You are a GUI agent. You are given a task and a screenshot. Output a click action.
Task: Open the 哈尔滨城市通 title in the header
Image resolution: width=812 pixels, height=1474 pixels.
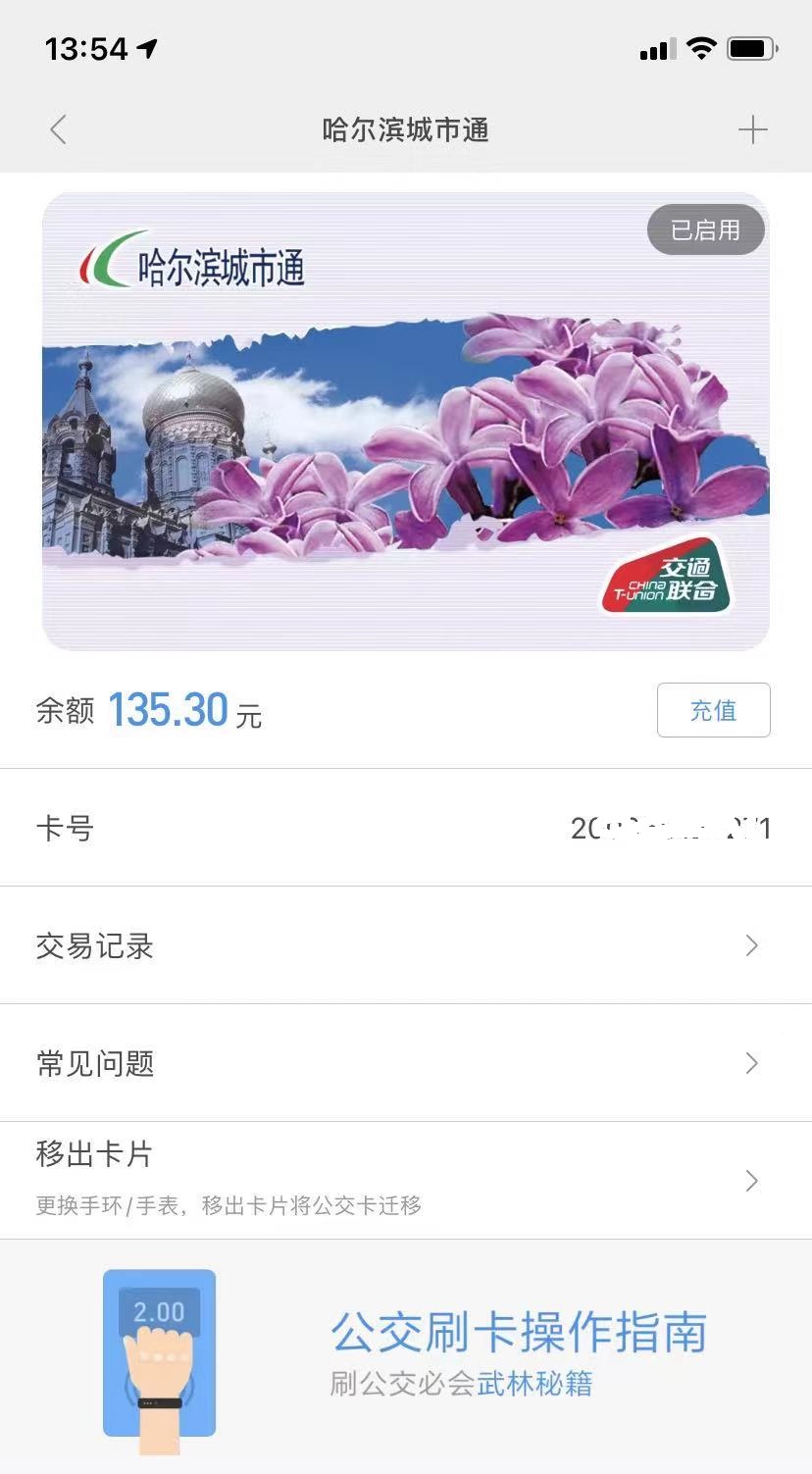pyautogui.click(x=406, y=129)
